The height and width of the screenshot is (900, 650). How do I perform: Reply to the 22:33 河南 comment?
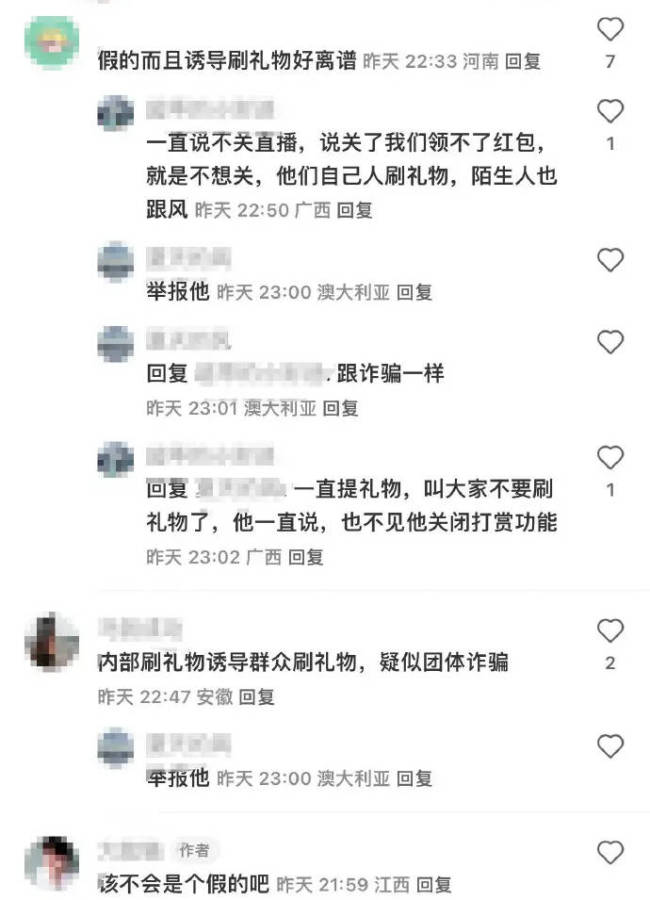click(523, 61)
